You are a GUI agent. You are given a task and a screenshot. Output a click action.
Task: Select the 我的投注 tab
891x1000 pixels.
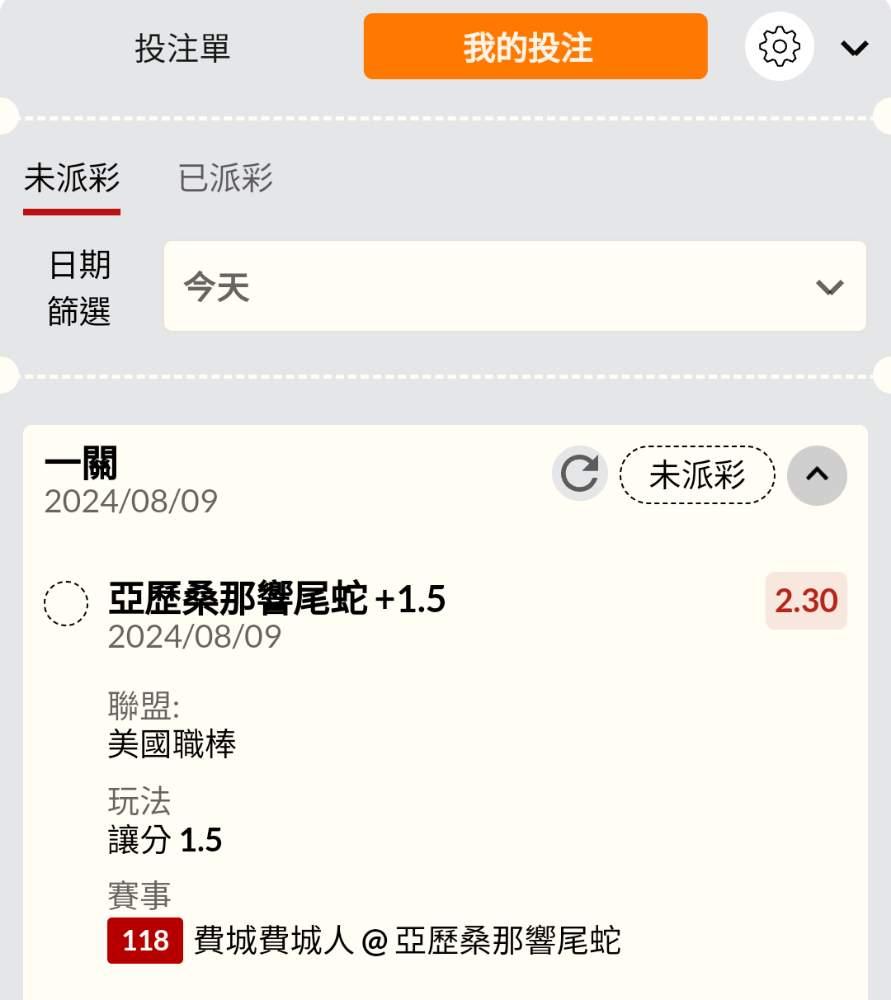pos(535,47)
